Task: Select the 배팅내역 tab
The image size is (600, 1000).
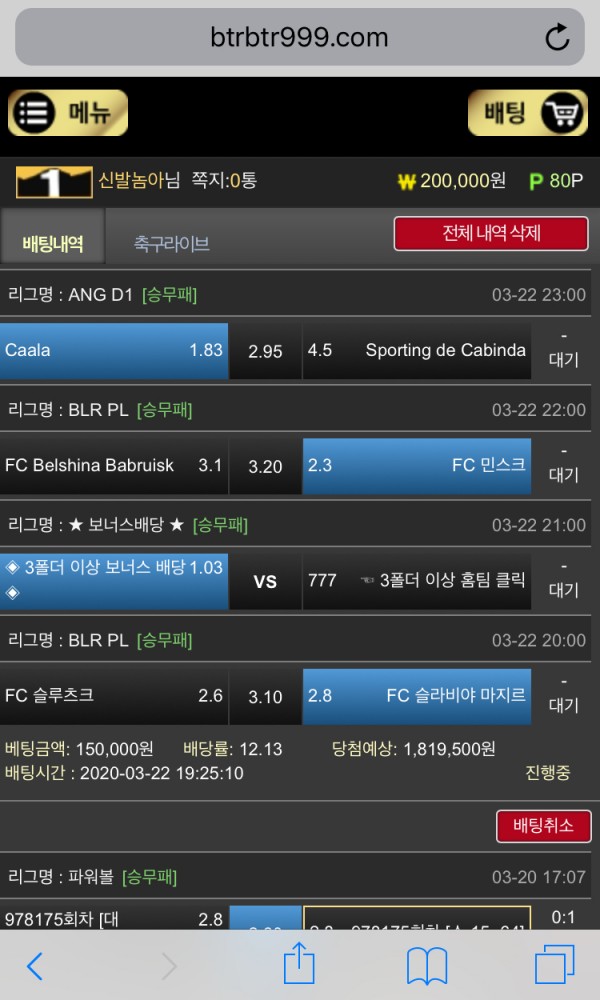Action: pyautogui.click(x=52, y=243)
